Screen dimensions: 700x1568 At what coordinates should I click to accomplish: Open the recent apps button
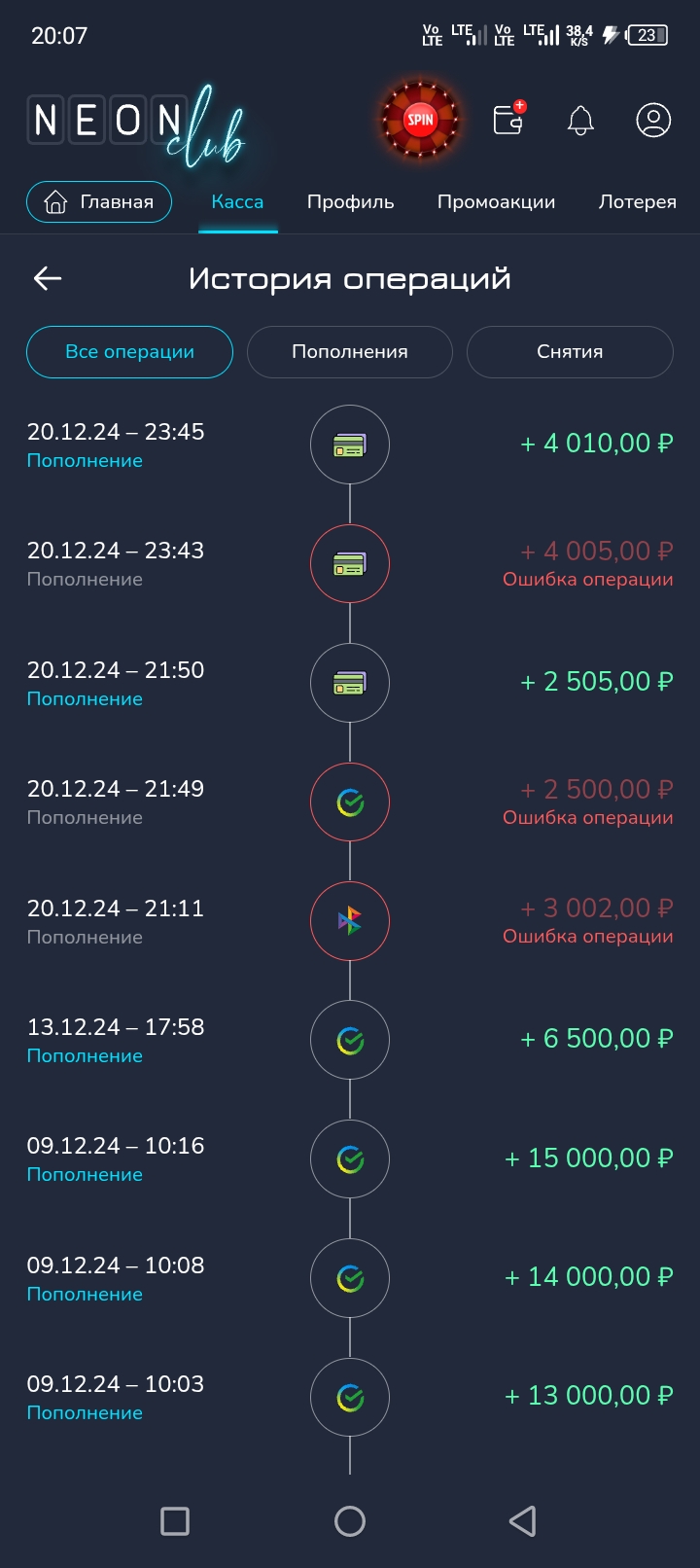(175, 1521)
